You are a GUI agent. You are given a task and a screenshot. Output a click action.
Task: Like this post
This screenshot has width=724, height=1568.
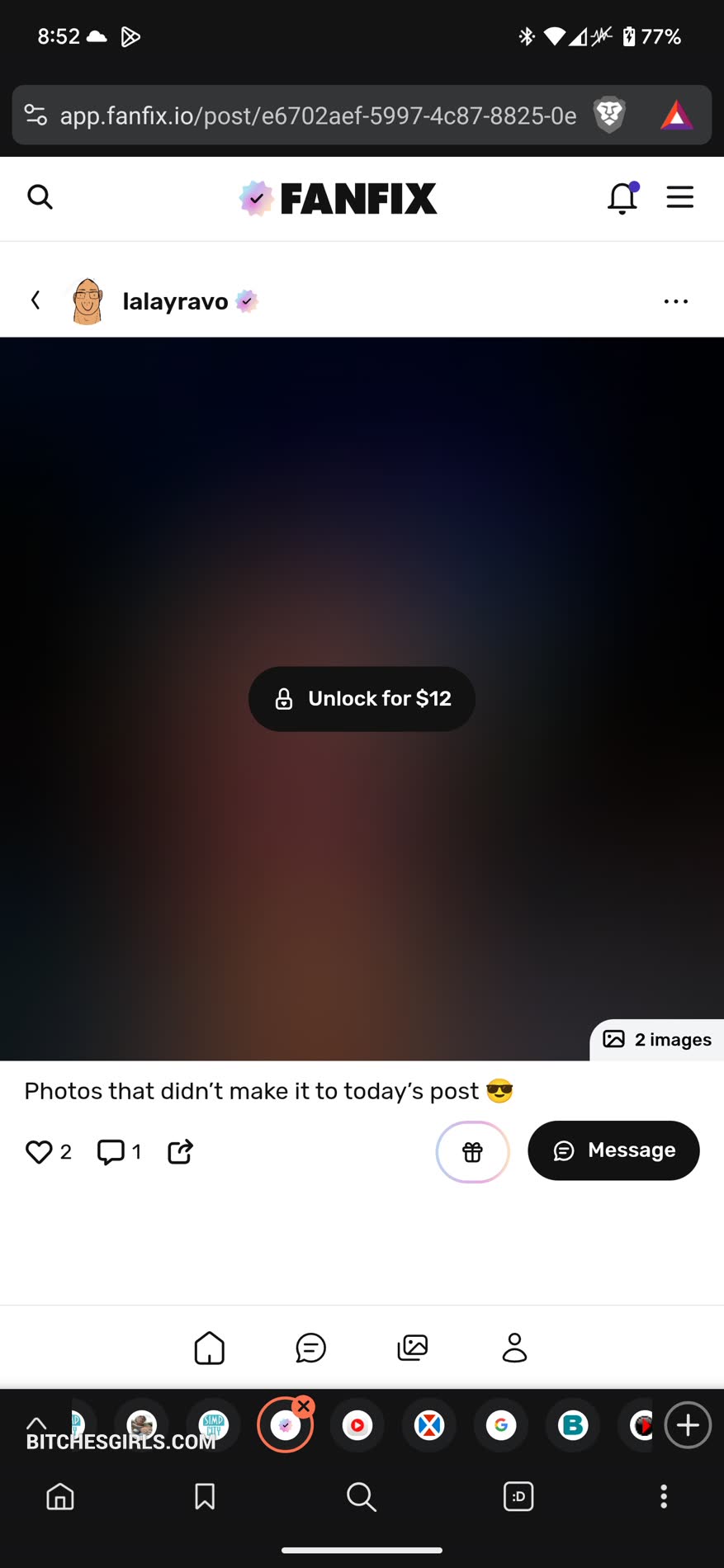pyautogui.click(x=39, y=1151)
